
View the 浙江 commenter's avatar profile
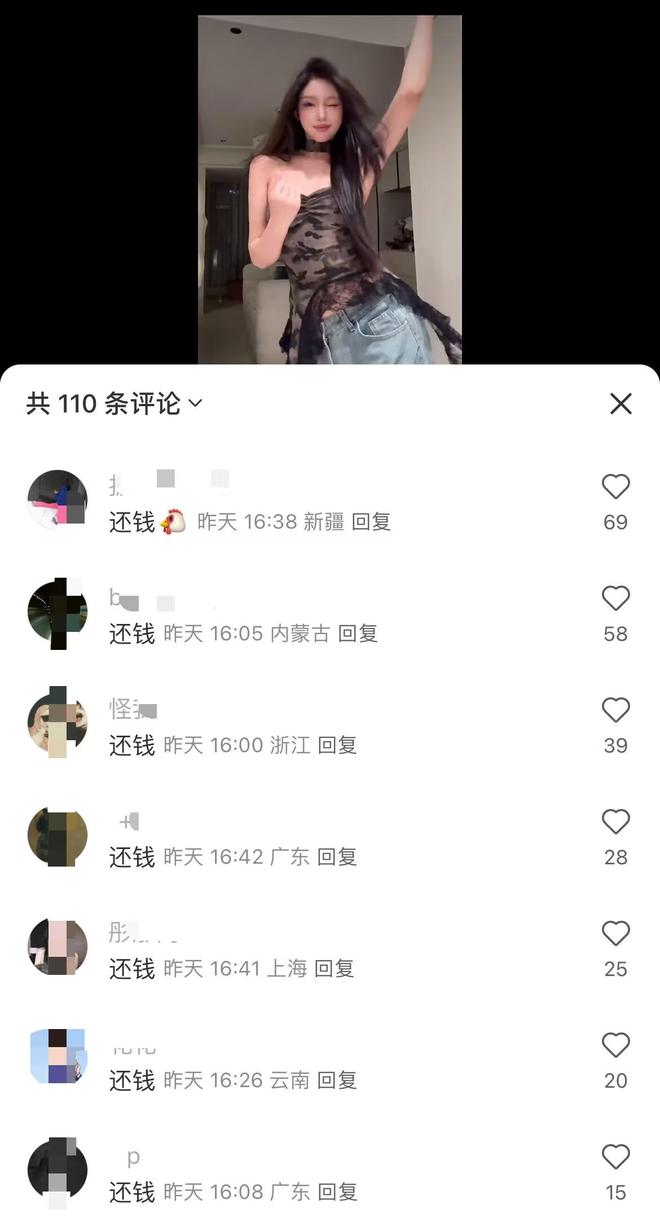click(57, 723)
